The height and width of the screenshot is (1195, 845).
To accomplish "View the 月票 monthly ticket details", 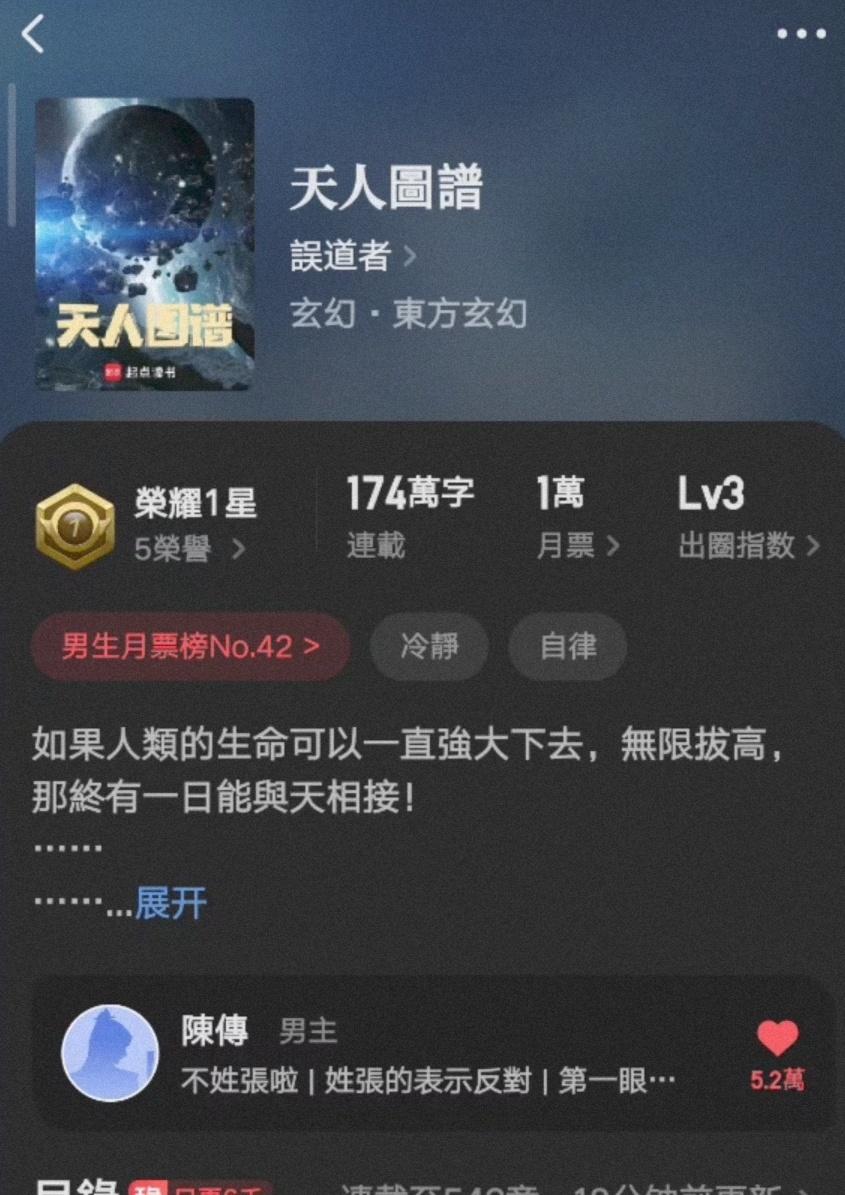I will pos(577,520).
